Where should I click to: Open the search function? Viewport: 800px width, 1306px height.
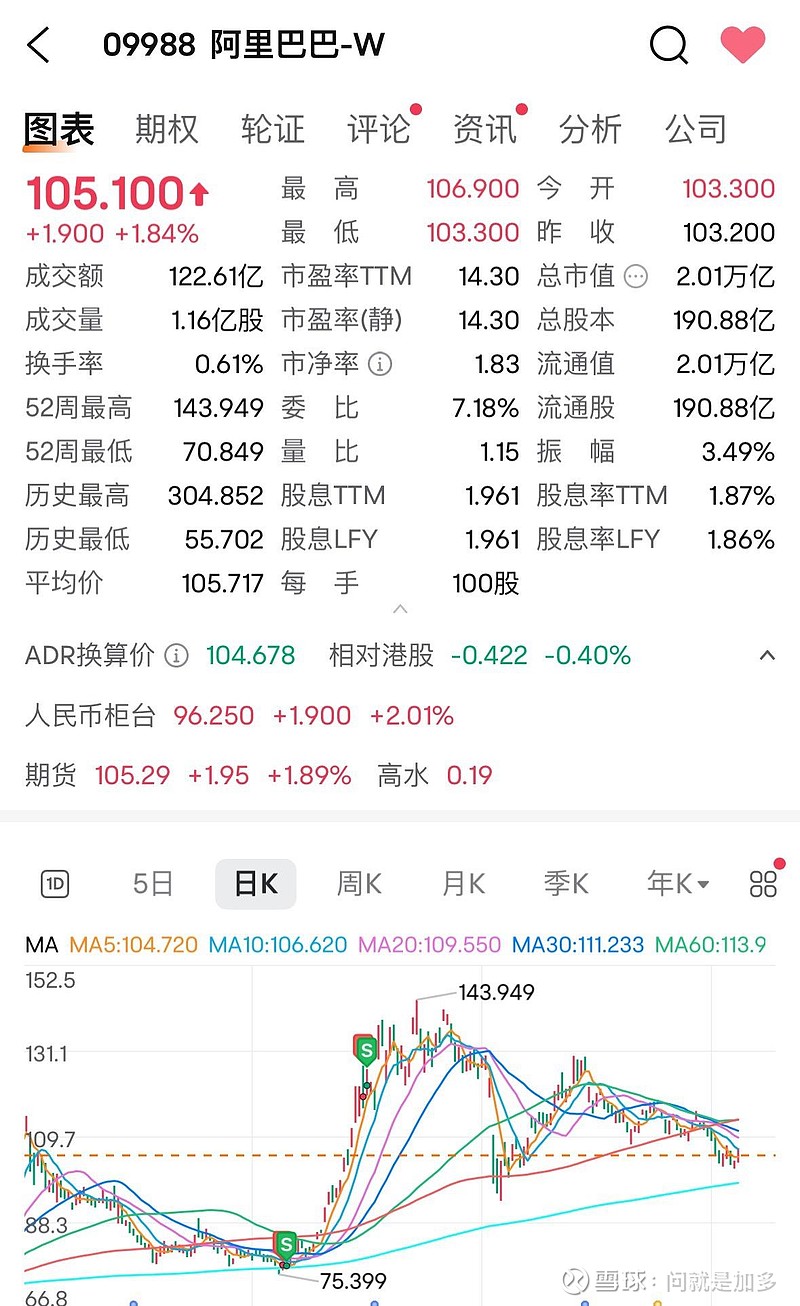point(667,44)
